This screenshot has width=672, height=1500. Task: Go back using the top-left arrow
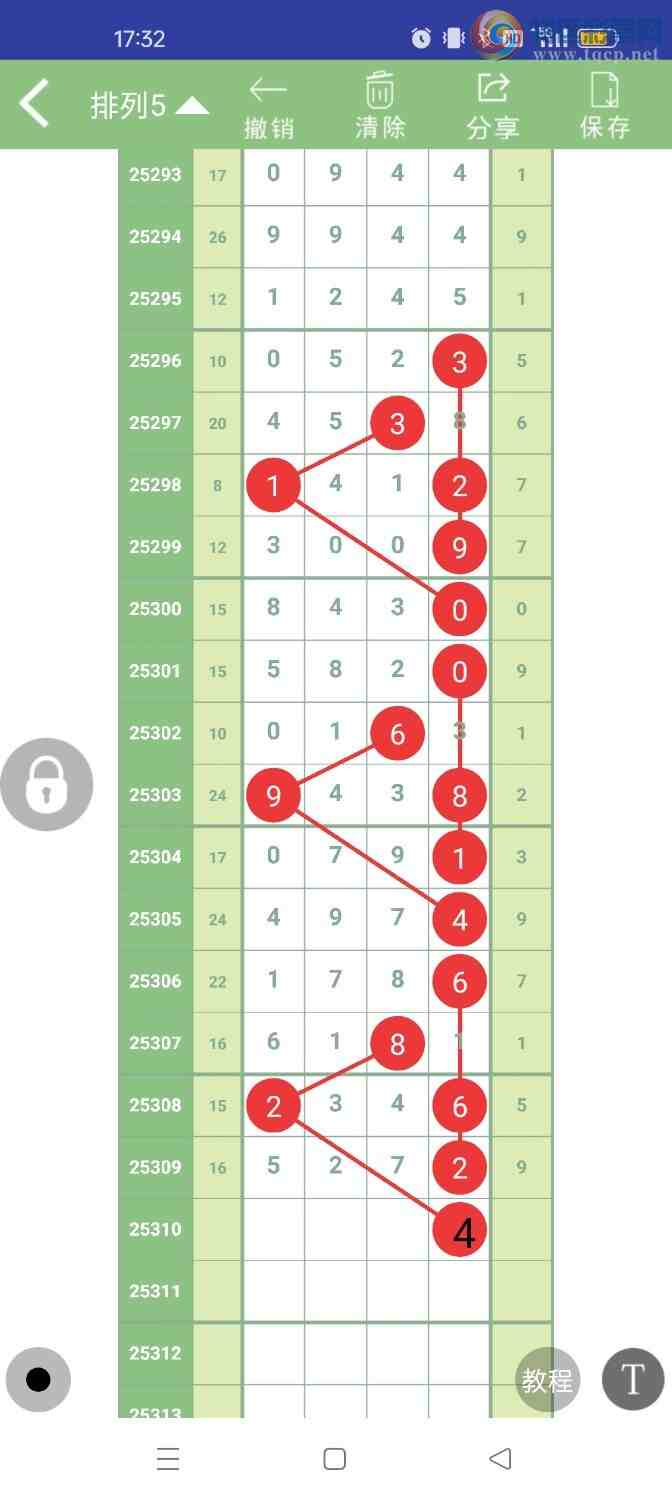coord(35,104)
